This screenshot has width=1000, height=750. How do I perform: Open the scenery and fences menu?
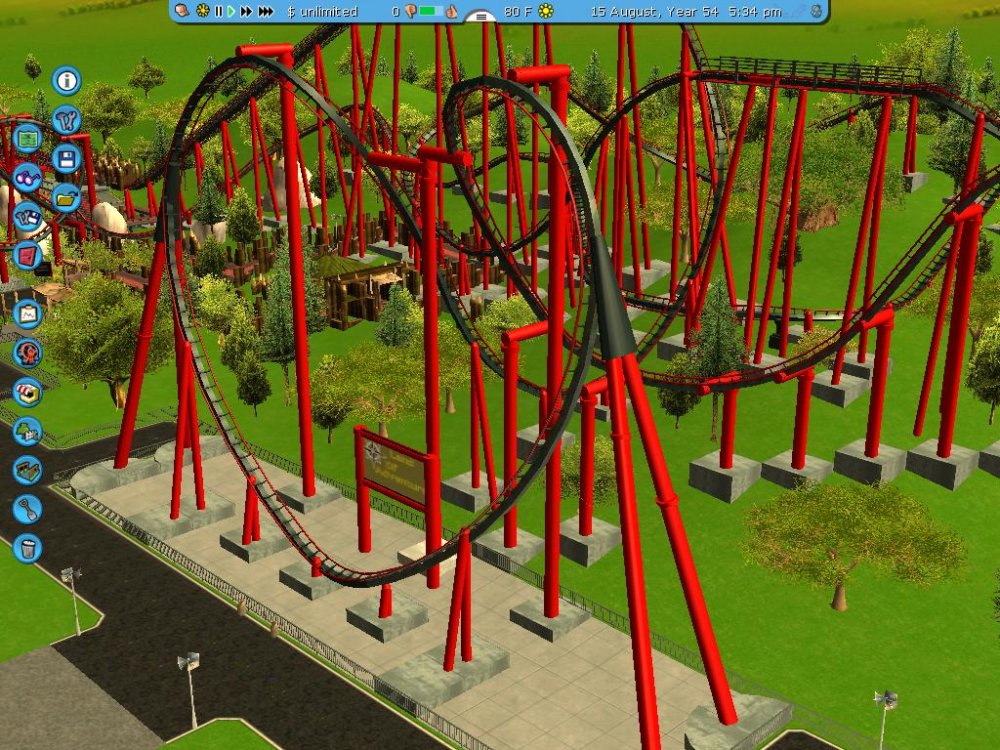pos(28,431)
